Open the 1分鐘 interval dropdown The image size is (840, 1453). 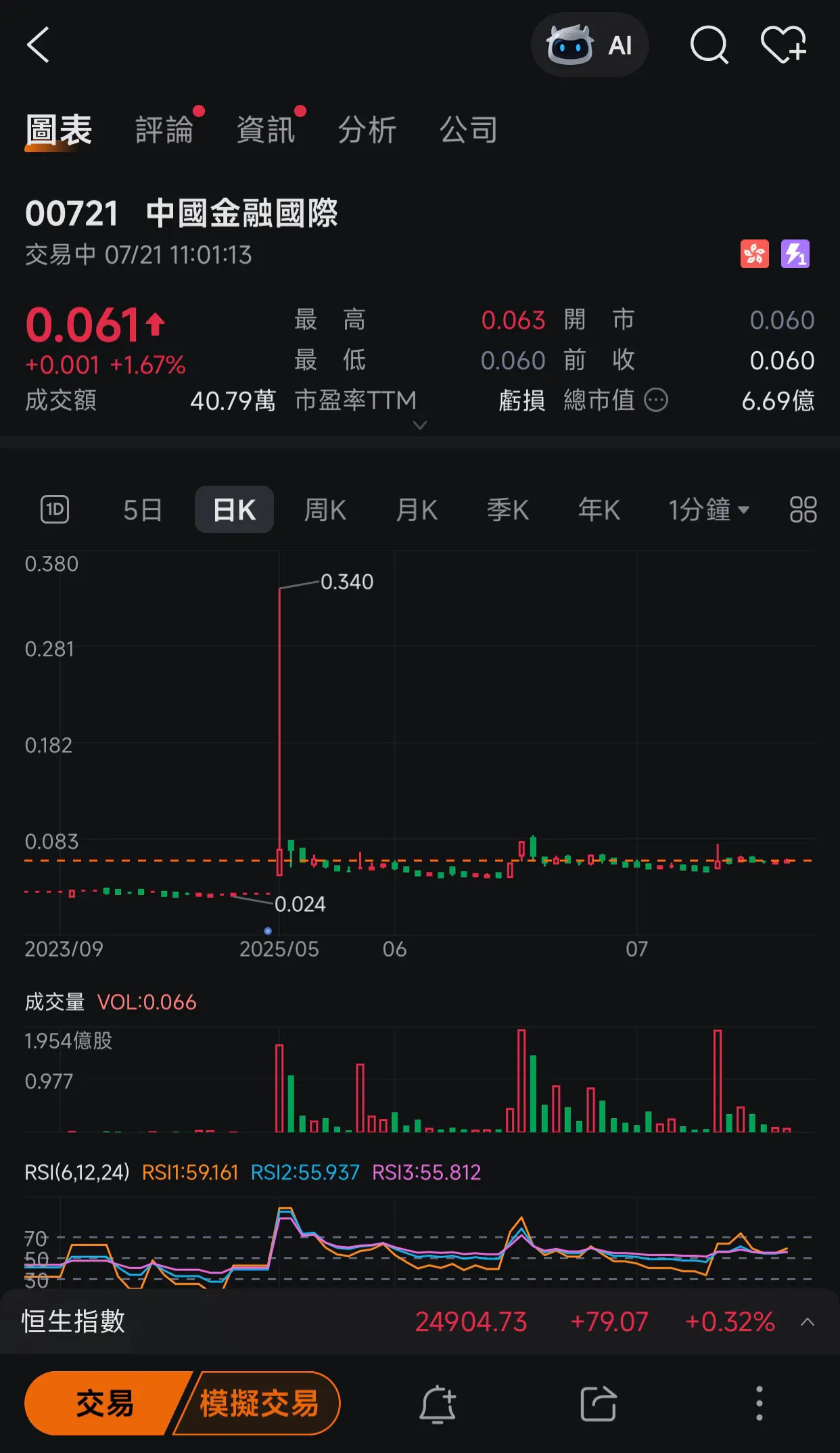pos(707,510)
